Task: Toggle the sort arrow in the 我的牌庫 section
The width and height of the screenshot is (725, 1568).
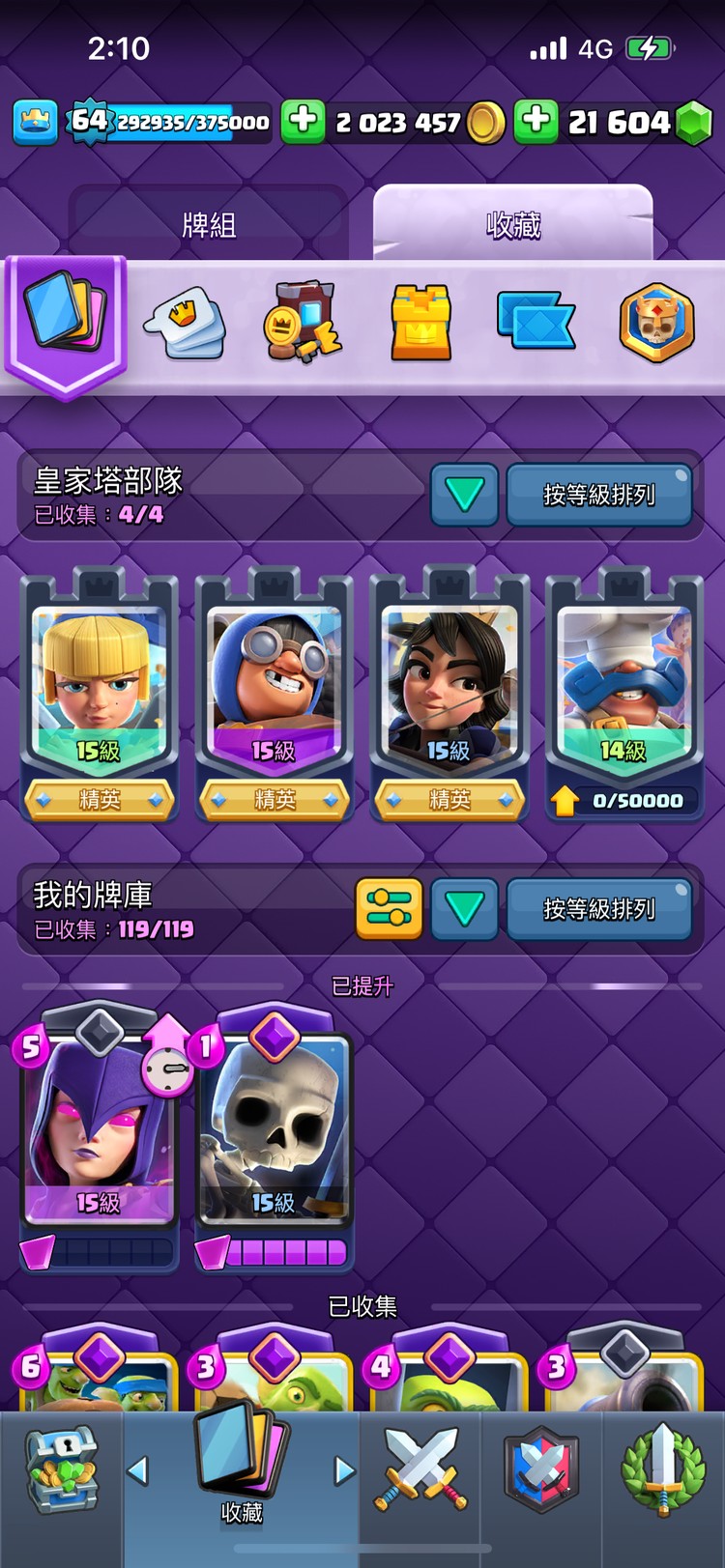Action: [464, 909]
